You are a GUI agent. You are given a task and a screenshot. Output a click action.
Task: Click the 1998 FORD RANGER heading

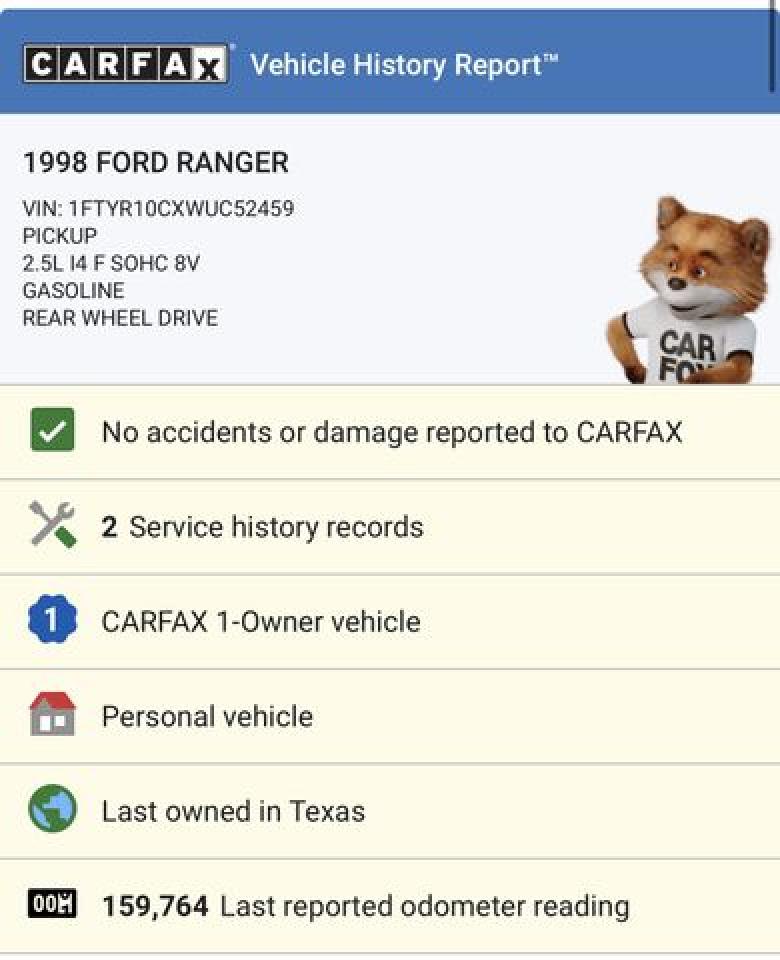pos(155,162)
